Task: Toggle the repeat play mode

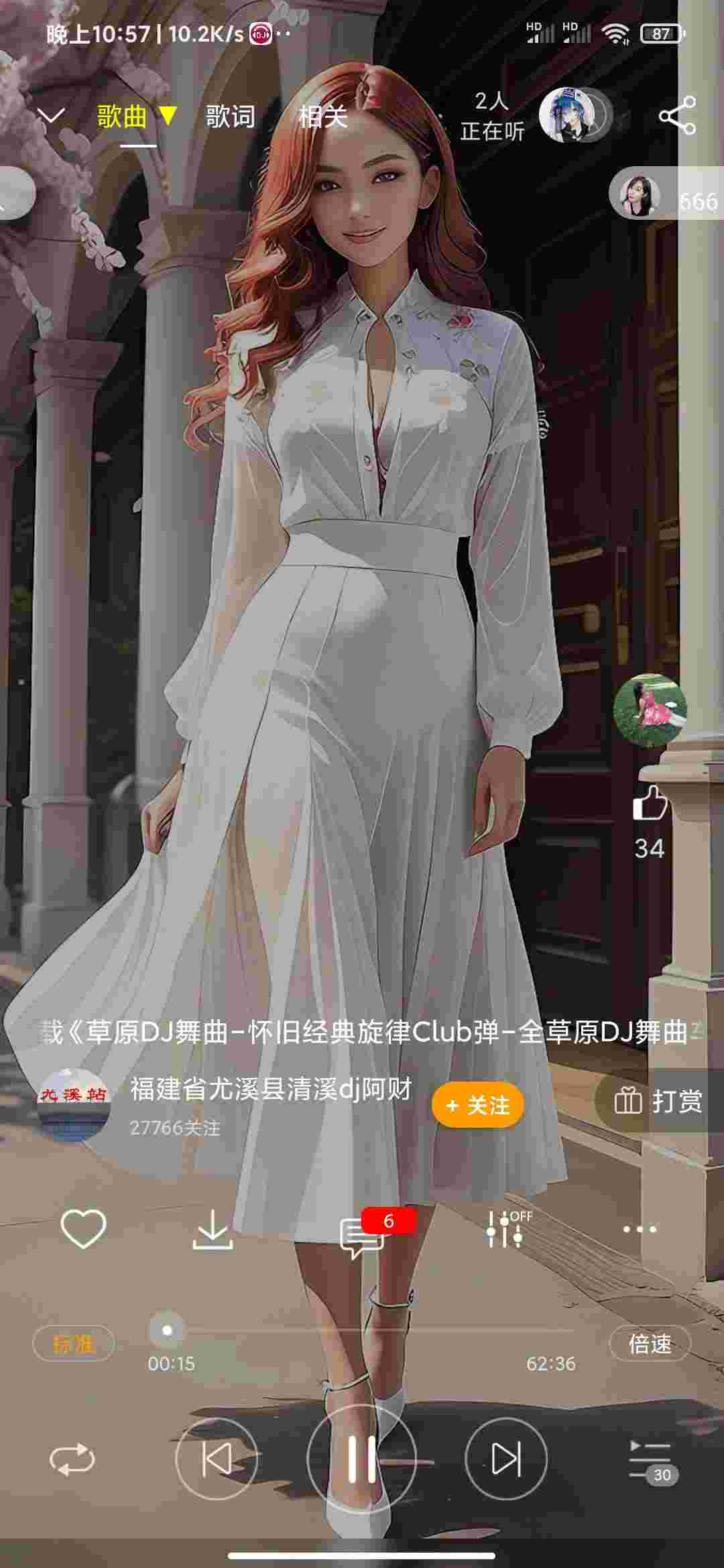Action: coord(72,1459)
